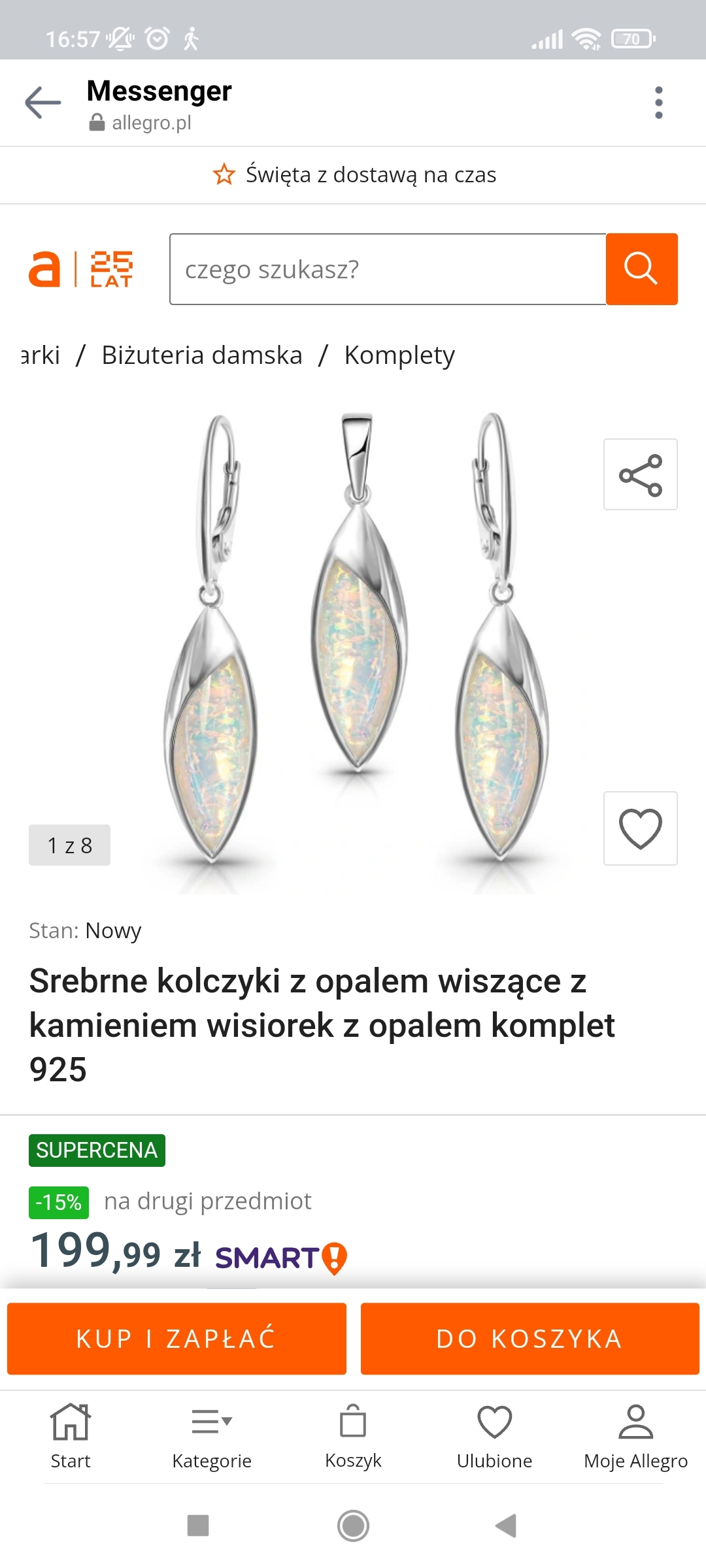Screen dimensions: 706x1568
Task: Open the Kategorie tab
Action: [212, 1436]
